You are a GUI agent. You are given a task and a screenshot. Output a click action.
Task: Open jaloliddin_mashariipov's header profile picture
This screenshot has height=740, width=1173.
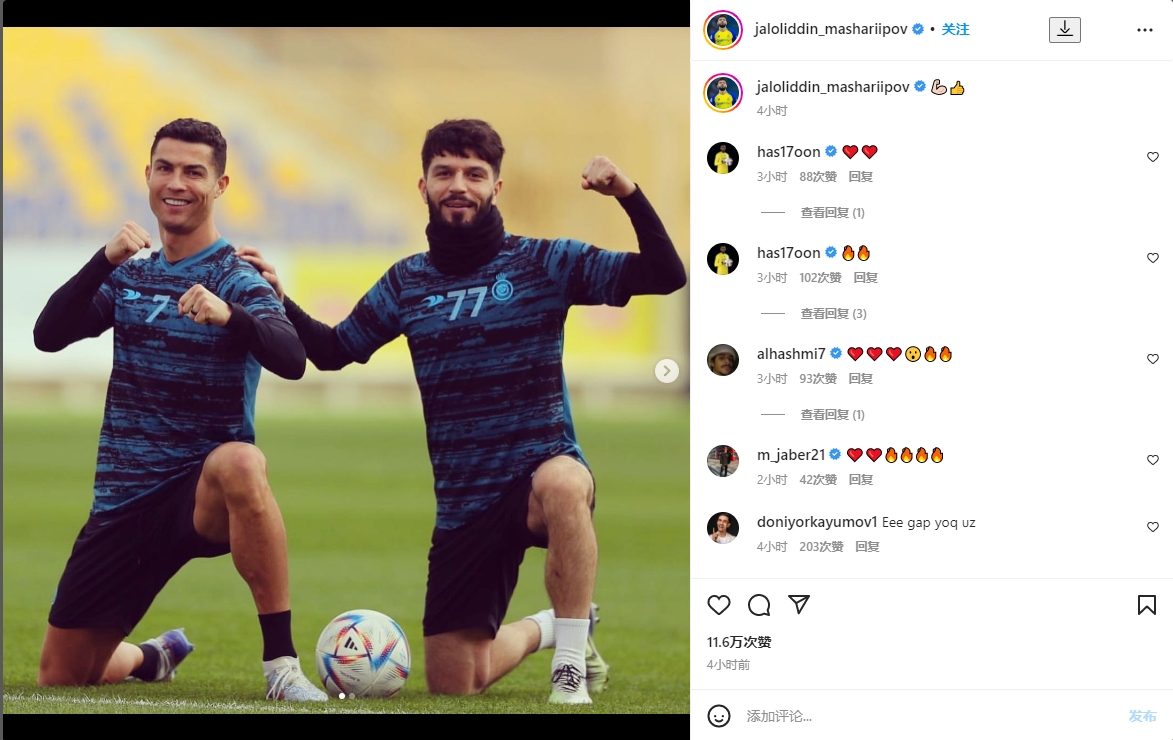tap(723, 30)
